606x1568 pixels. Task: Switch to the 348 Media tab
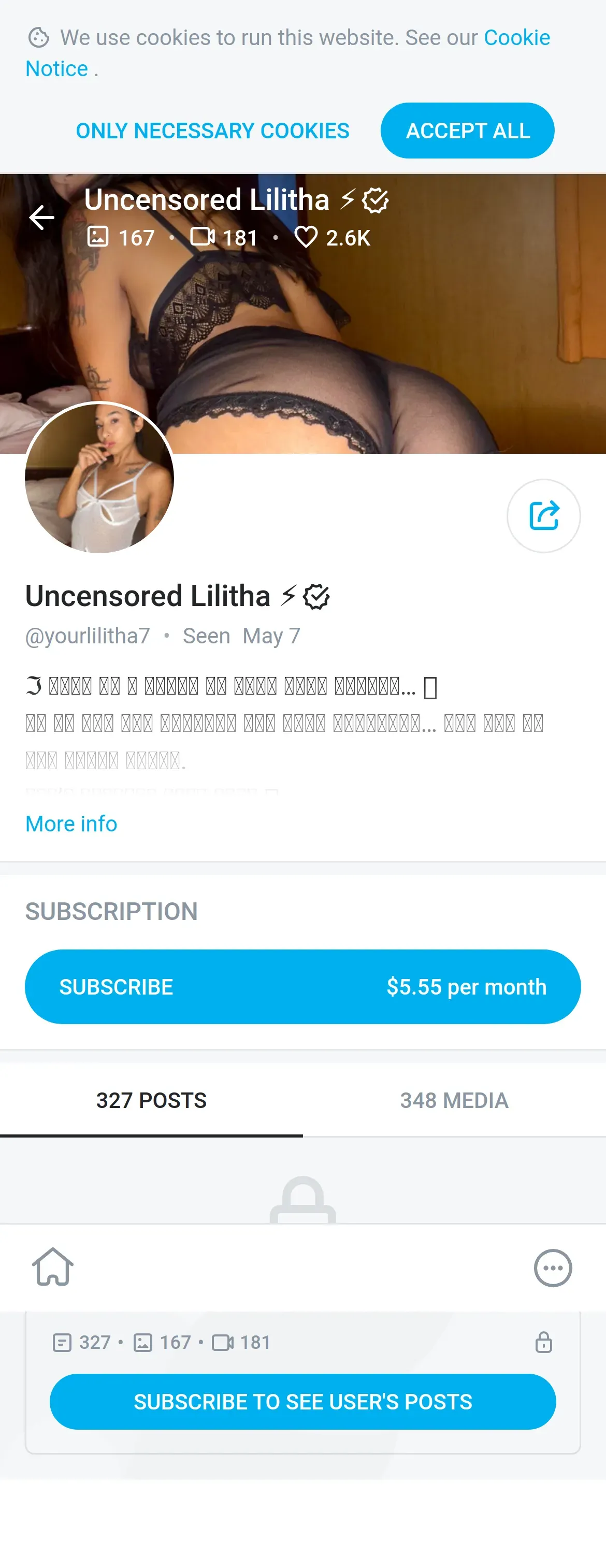pos(454,1100)
